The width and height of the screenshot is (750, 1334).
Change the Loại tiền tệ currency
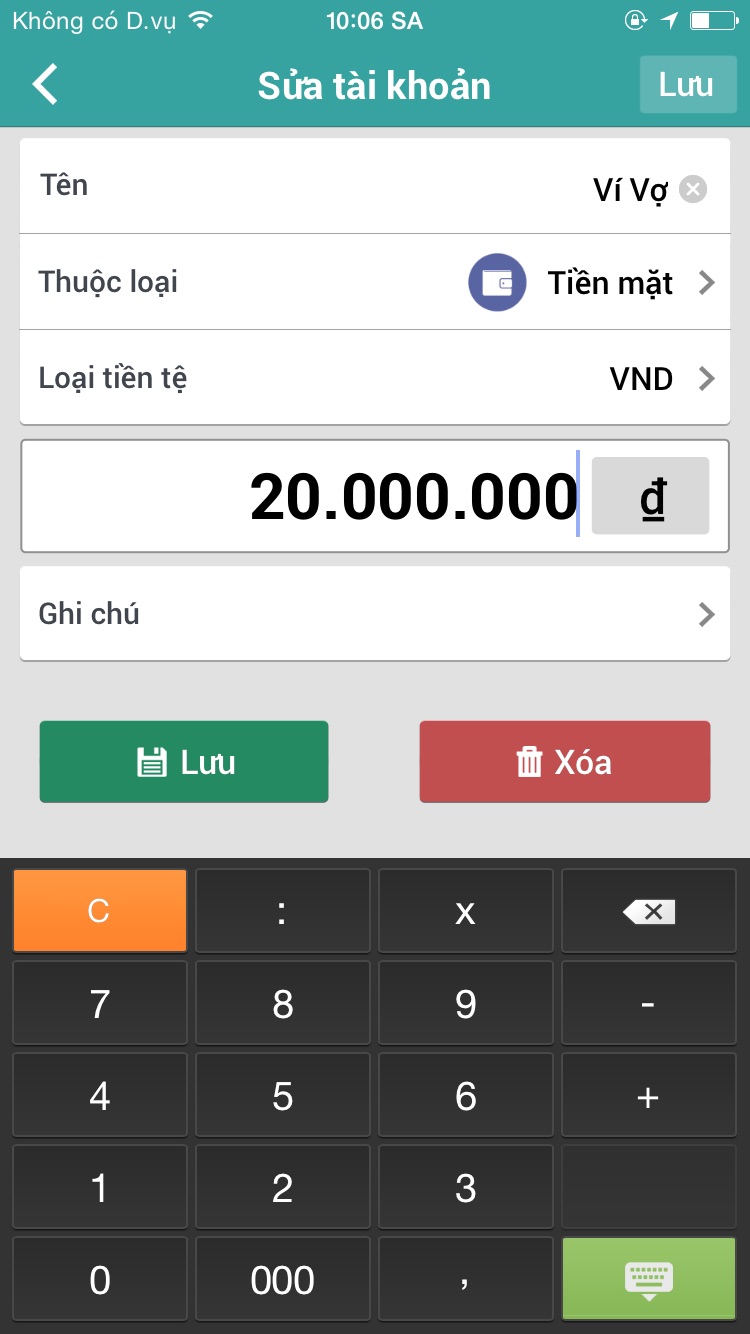click(x=374, y=378)
